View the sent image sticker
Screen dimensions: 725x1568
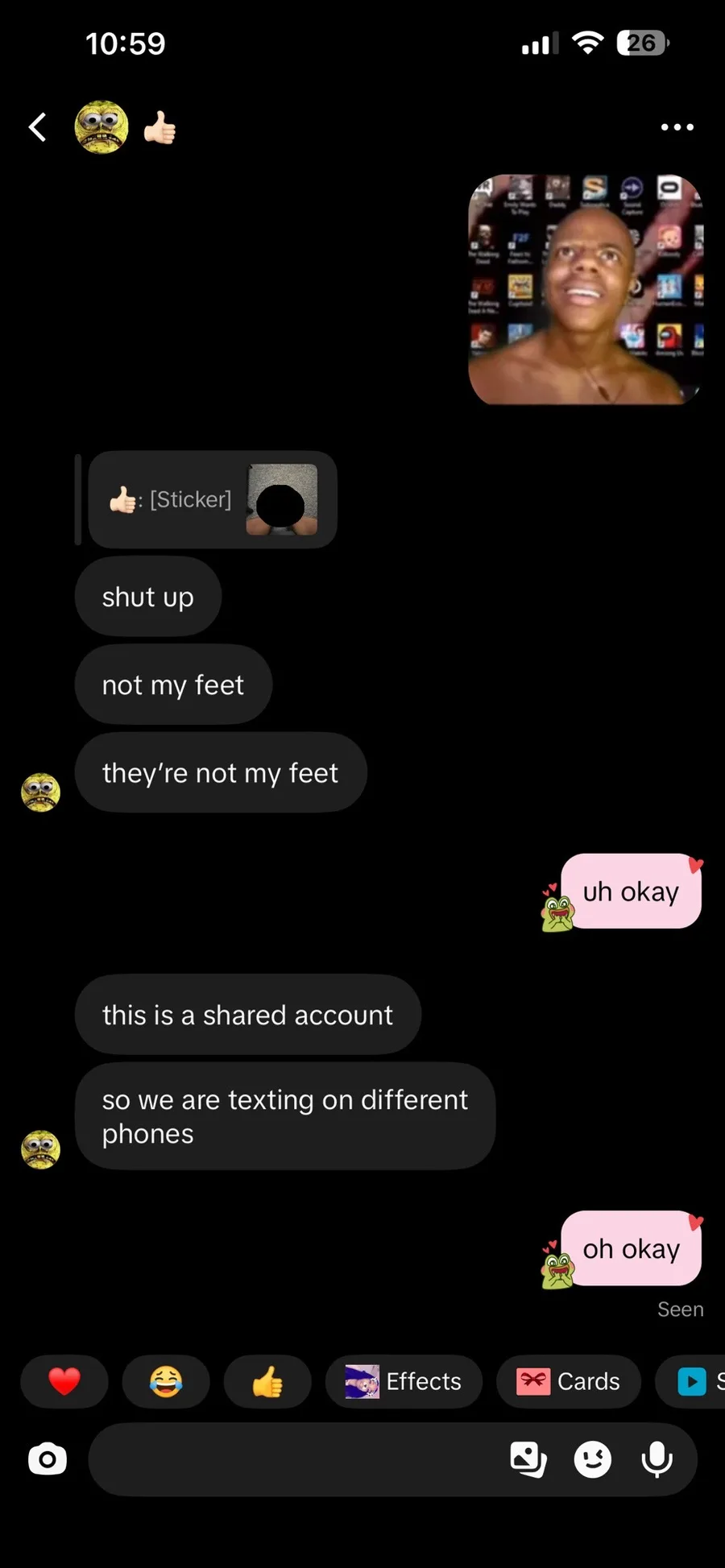(585, 290)
